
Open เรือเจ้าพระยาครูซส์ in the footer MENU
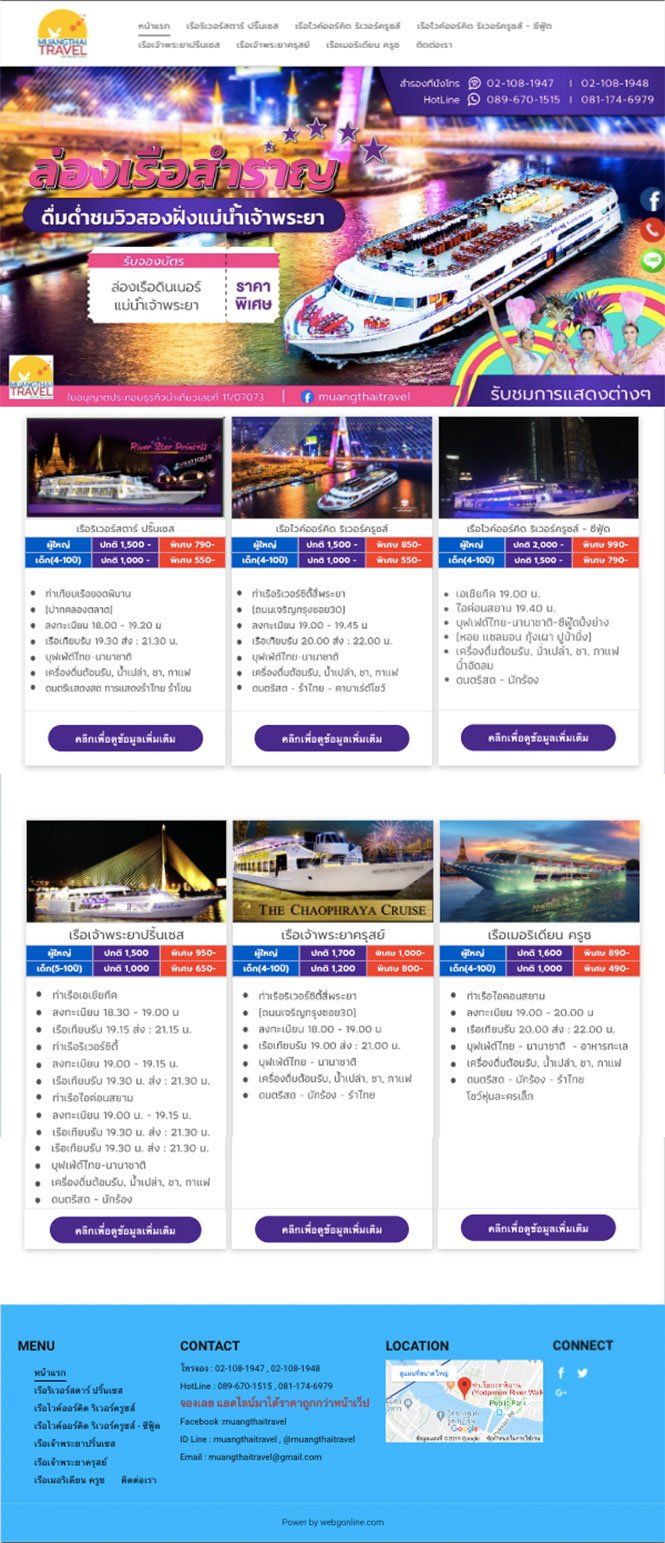point(70,1462)
